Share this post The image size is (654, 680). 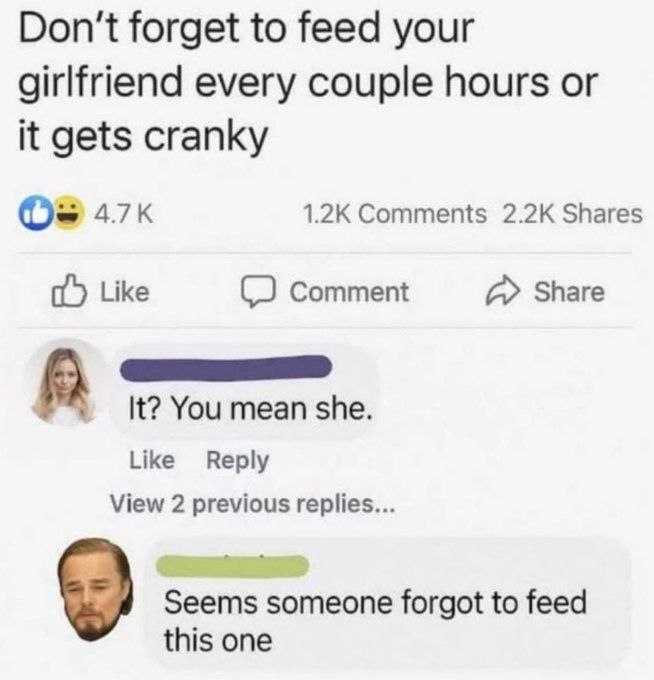coord(545,291)
